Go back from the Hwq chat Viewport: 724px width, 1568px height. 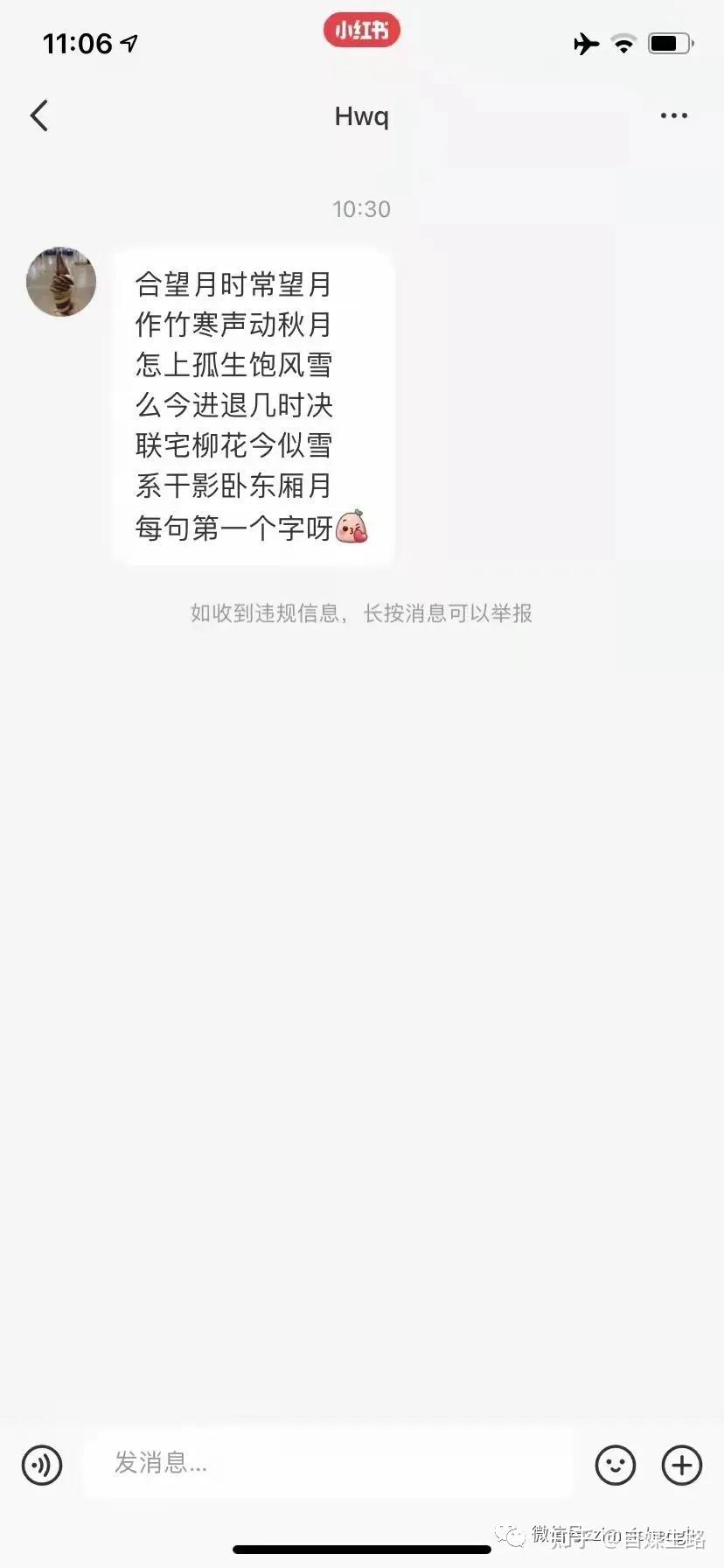coord(39,115)
